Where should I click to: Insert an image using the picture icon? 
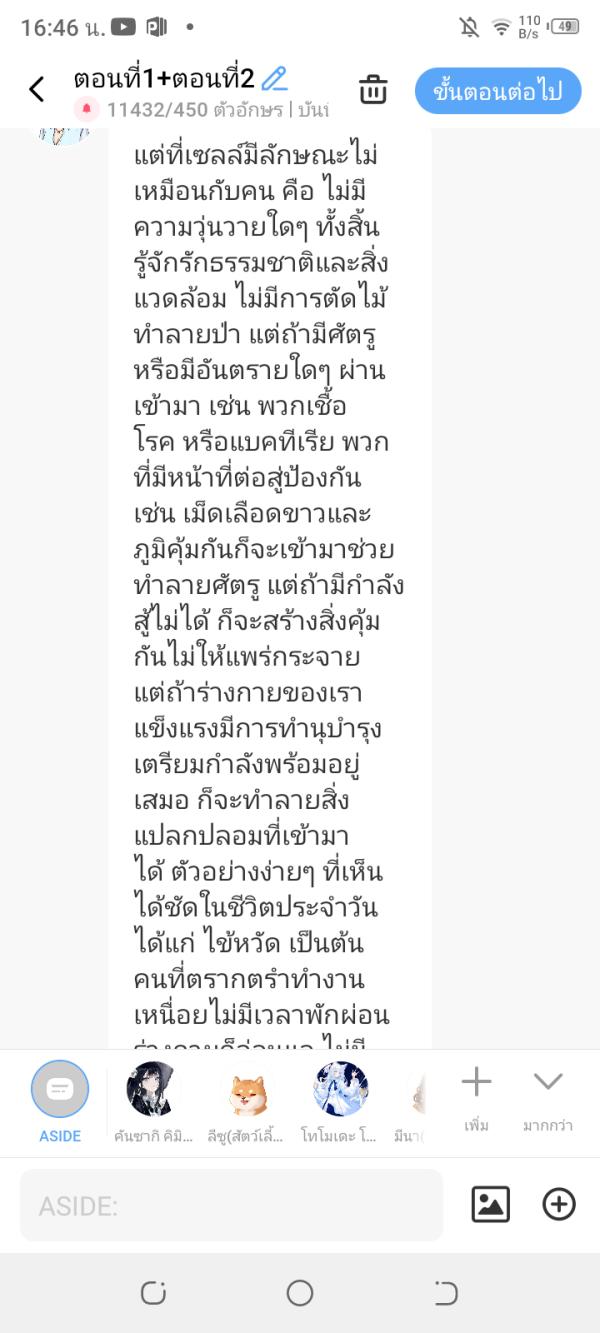pos(491,1204)
